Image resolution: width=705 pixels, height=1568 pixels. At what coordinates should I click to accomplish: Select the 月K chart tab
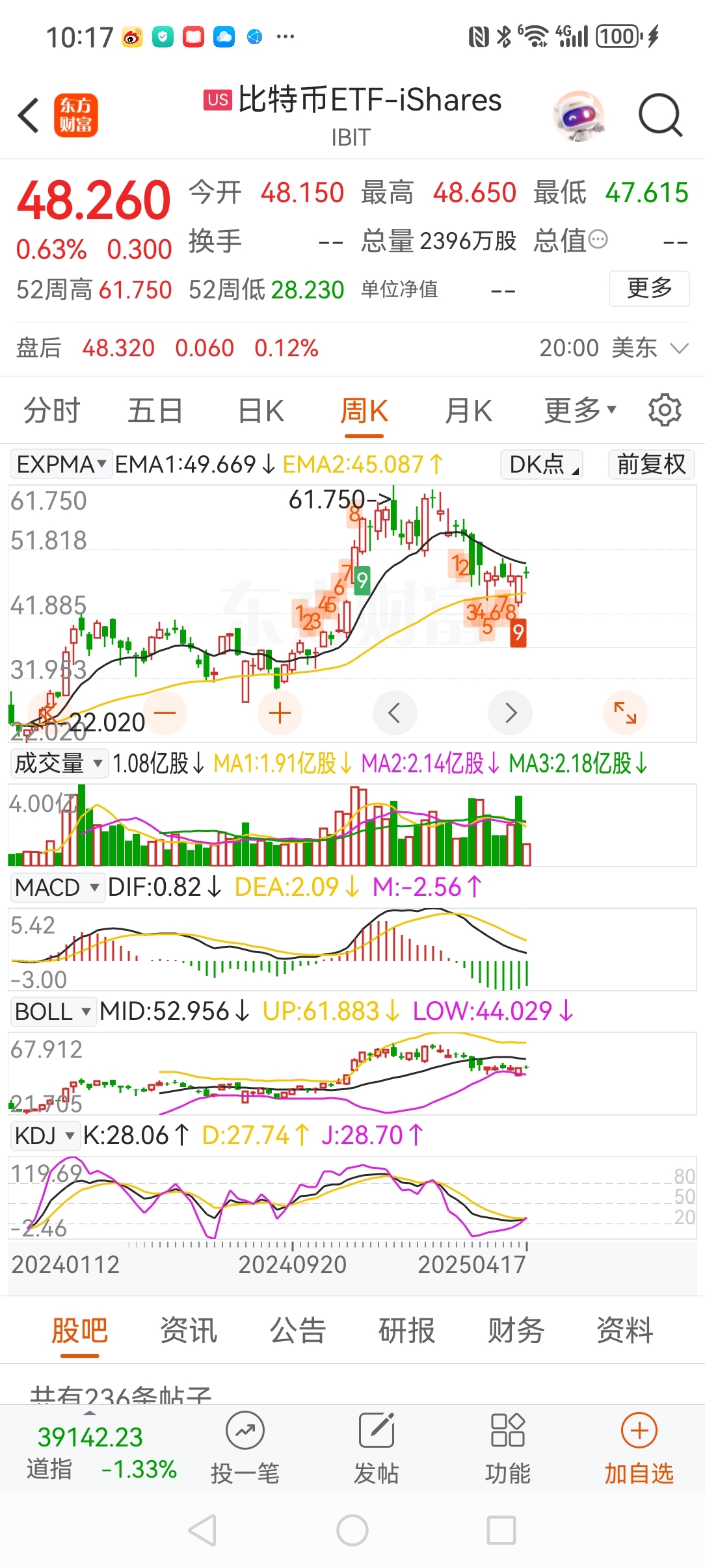pyautogui.click(x=468, y=411)
